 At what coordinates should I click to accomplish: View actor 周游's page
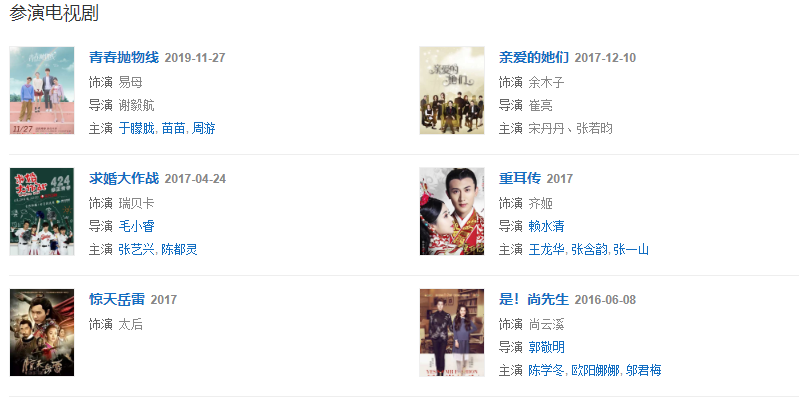(x=203, y=128)
